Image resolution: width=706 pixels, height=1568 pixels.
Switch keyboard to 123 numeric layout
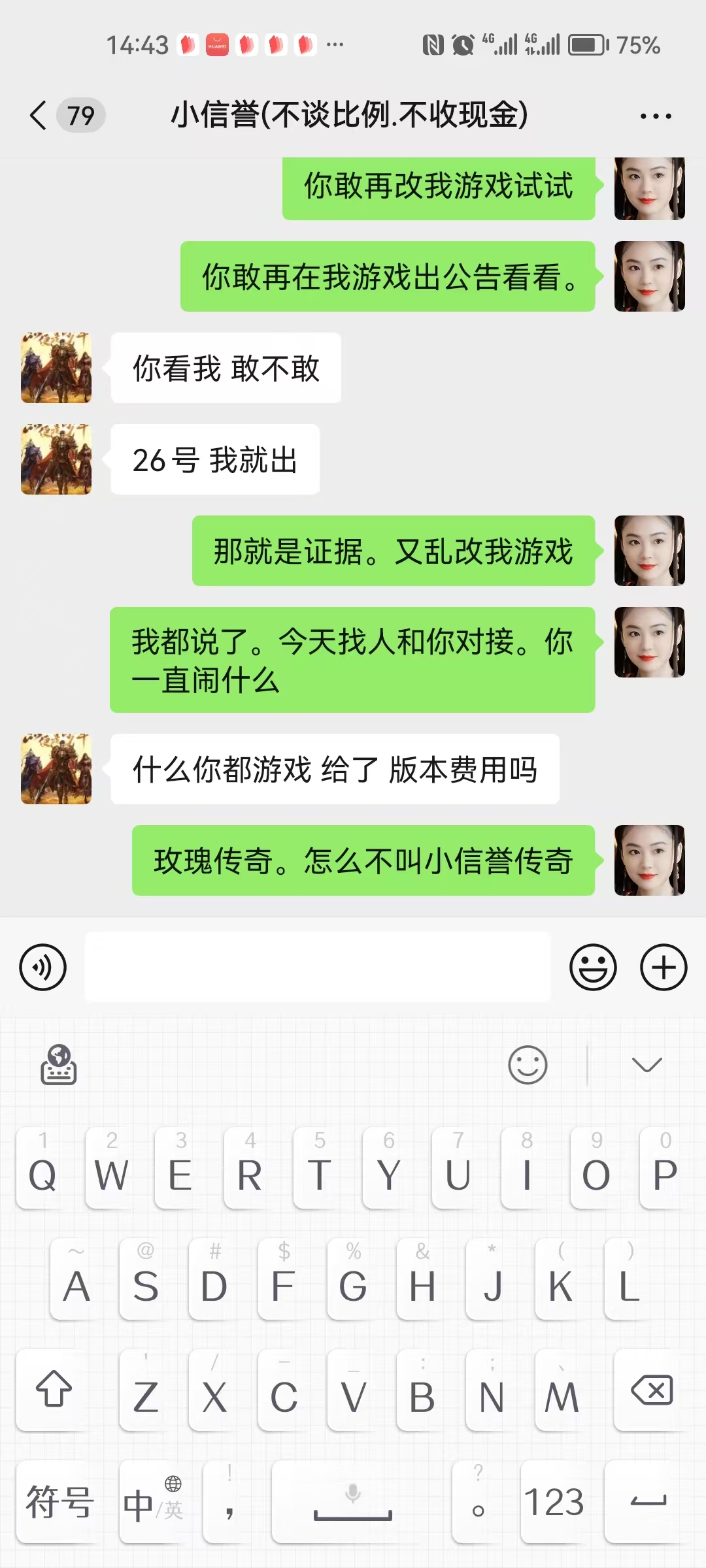coord(554,1501)
